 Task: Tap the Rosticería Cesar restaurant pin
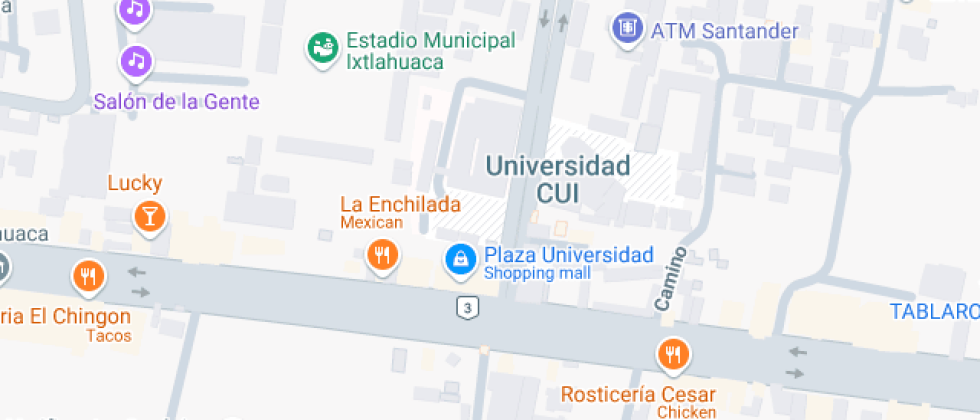click(x=672, y=356)
